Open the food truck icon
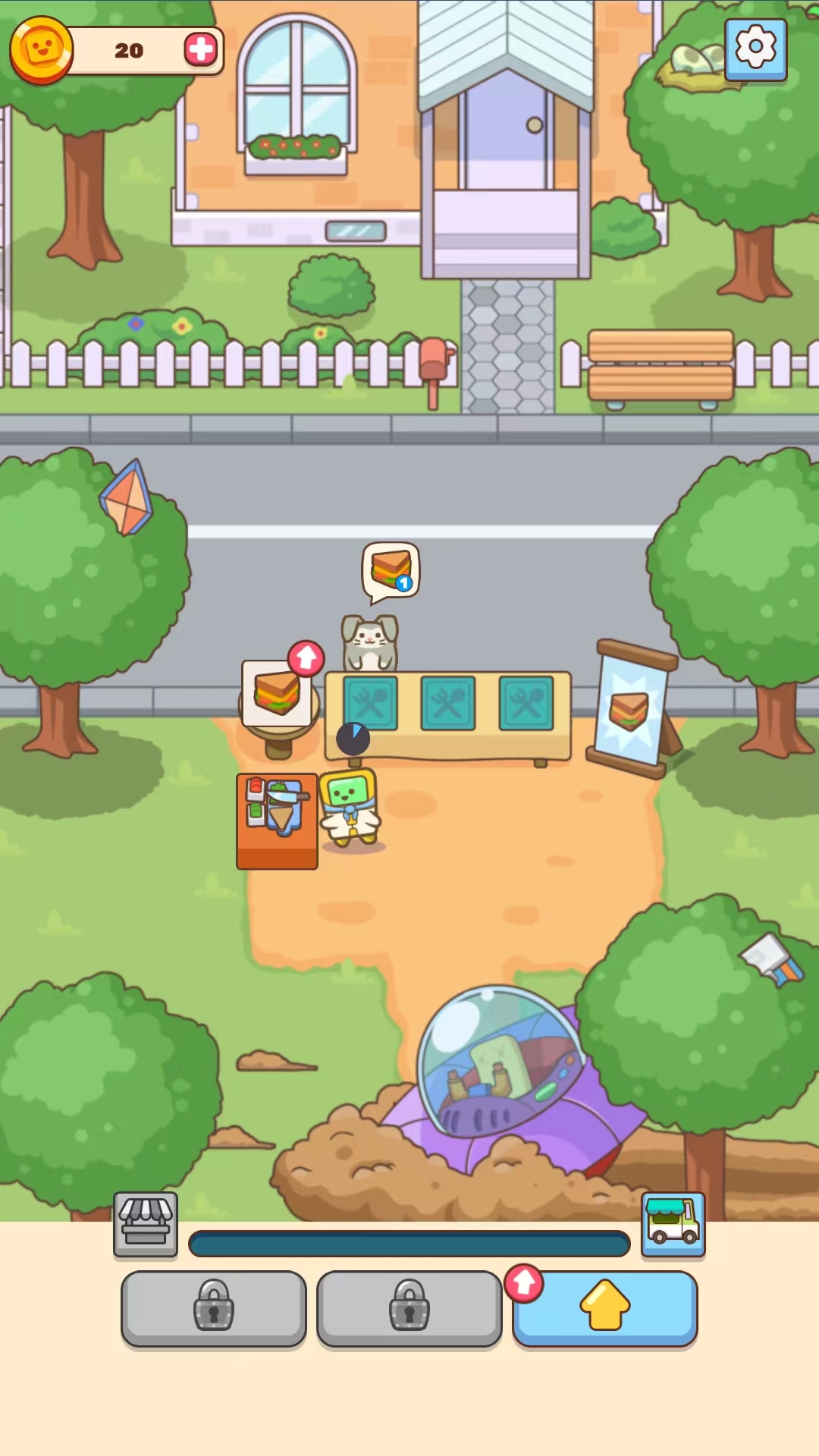The height and width of the screenshot is (1456, 819). pyautogui.click(x=673, y=1224)
